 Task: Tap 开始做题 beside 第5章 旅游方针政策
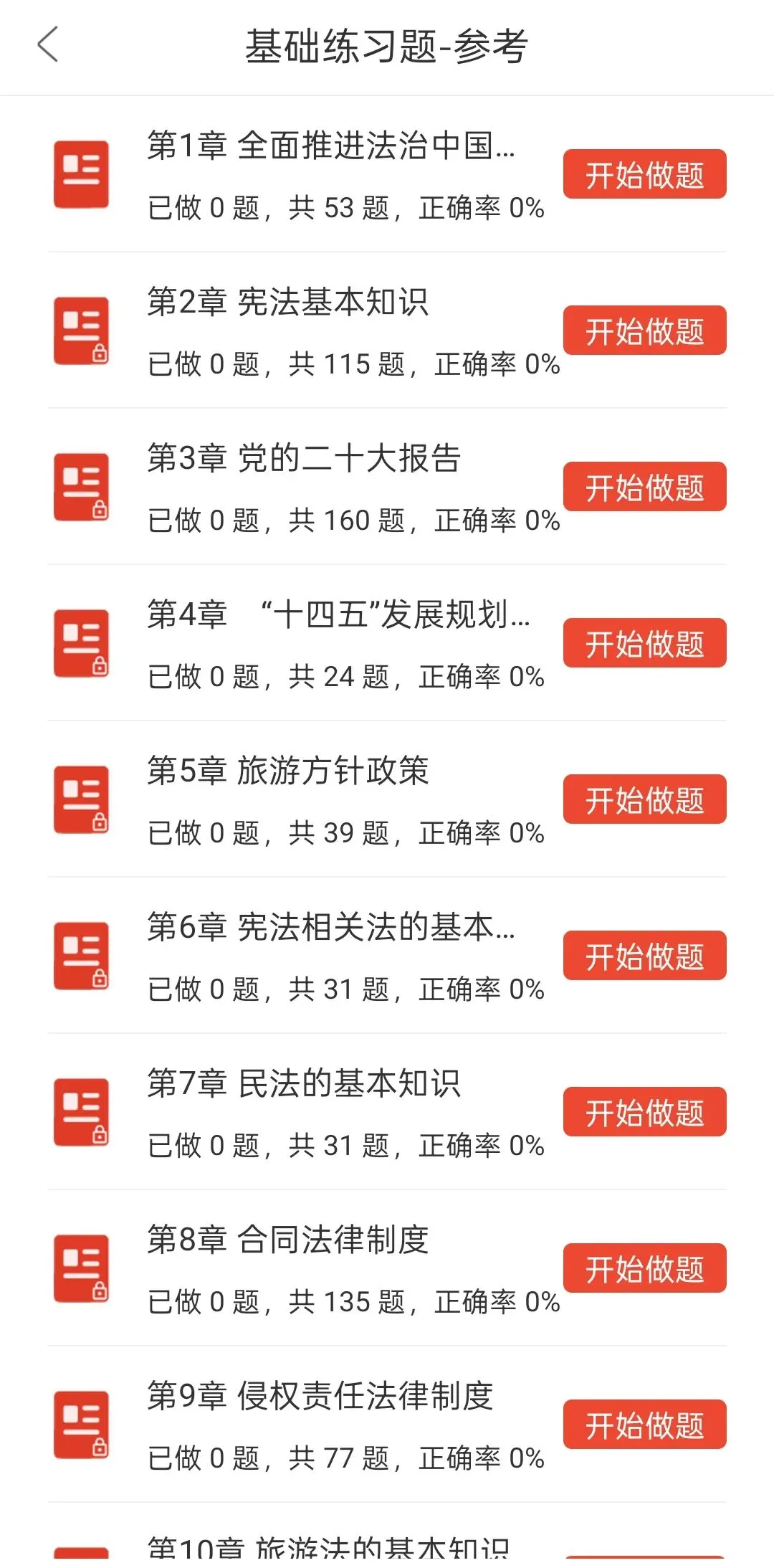pos(644,799)
